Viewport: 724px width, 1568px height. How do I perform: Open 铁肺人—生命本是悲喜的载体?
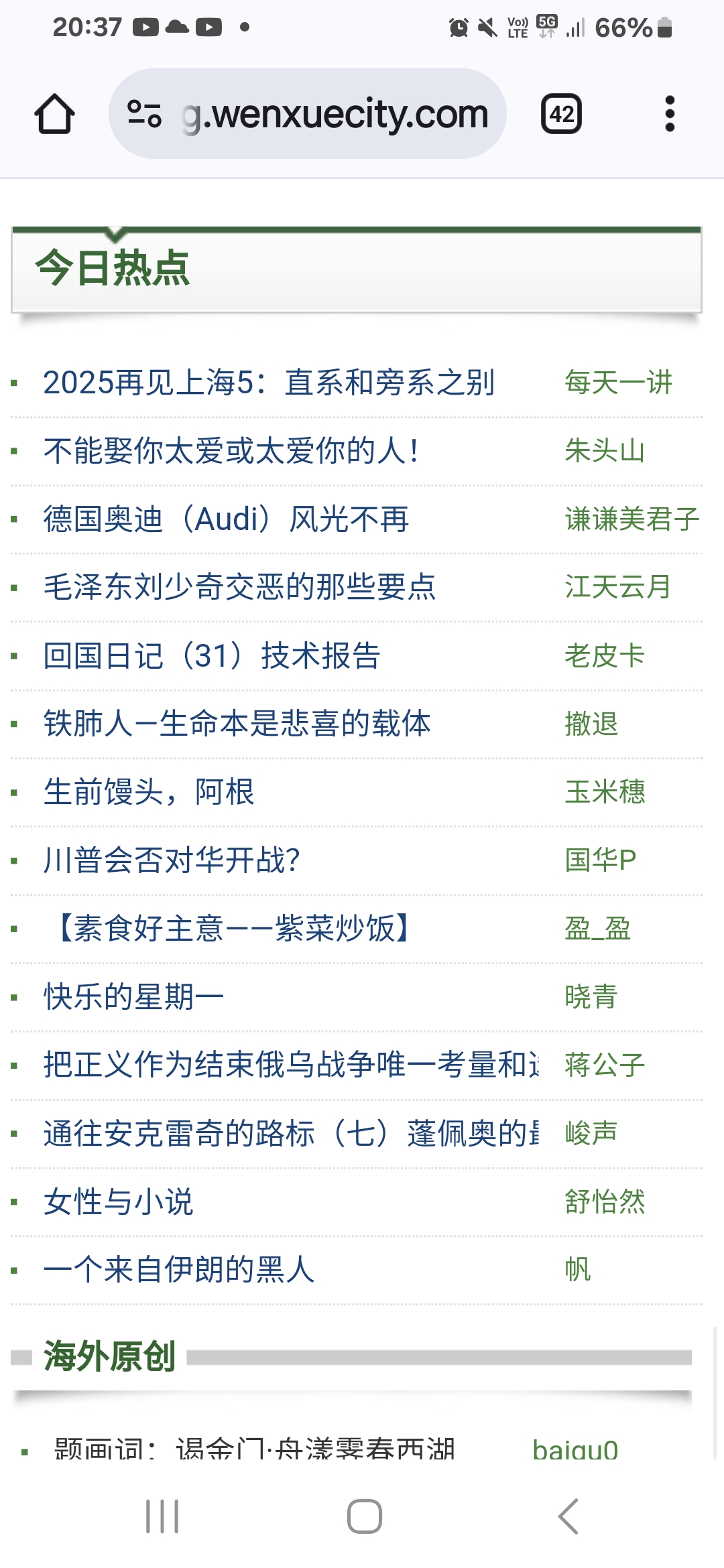[x=237, y=724]
